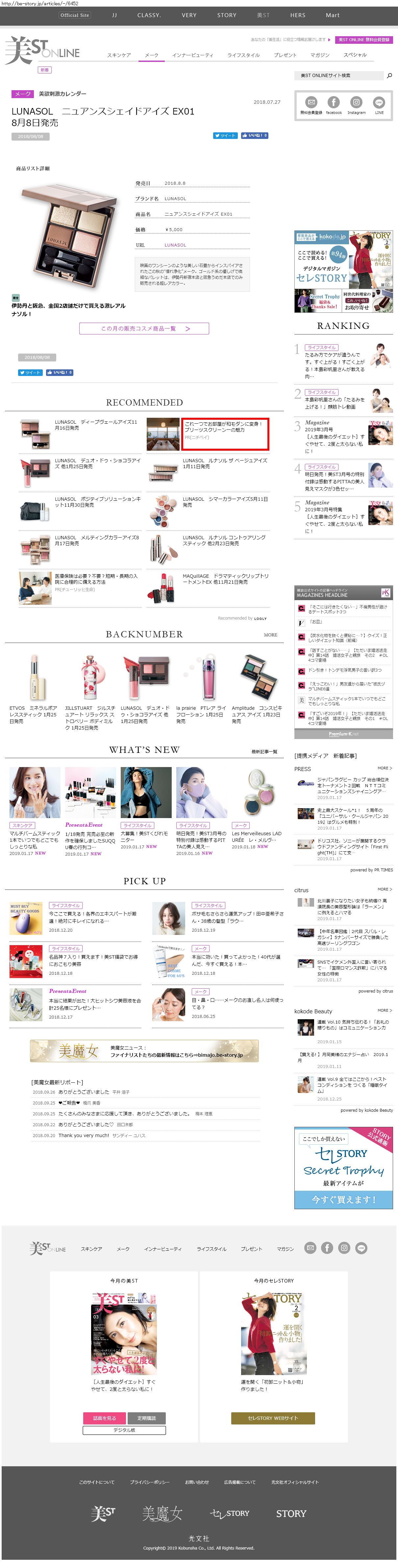Tap 今すぐ買えます banner button

344,1199
